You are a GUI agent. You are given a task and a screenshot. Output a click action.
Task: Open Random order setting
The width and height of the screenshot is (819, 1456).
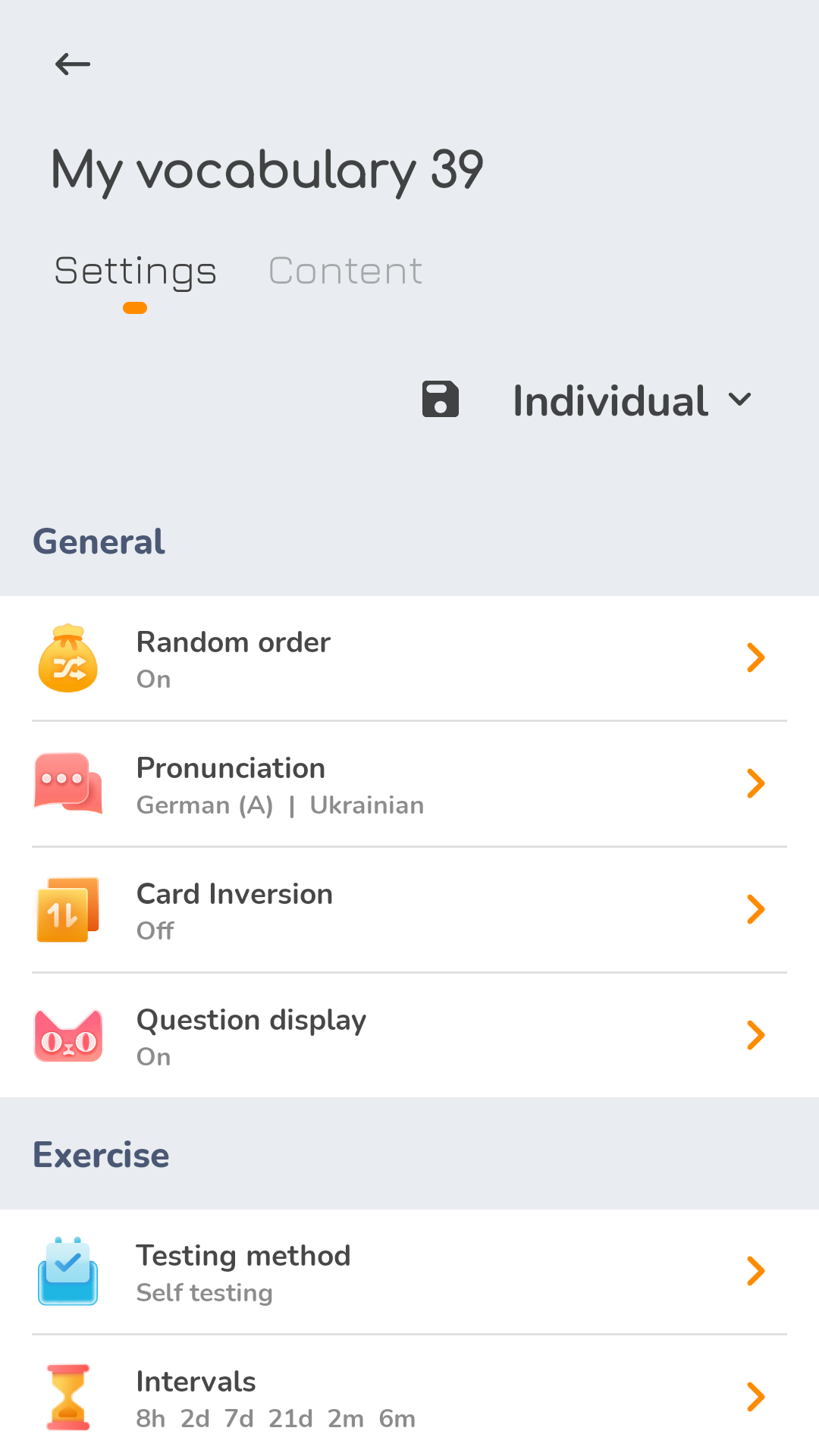tap(409, 658)
